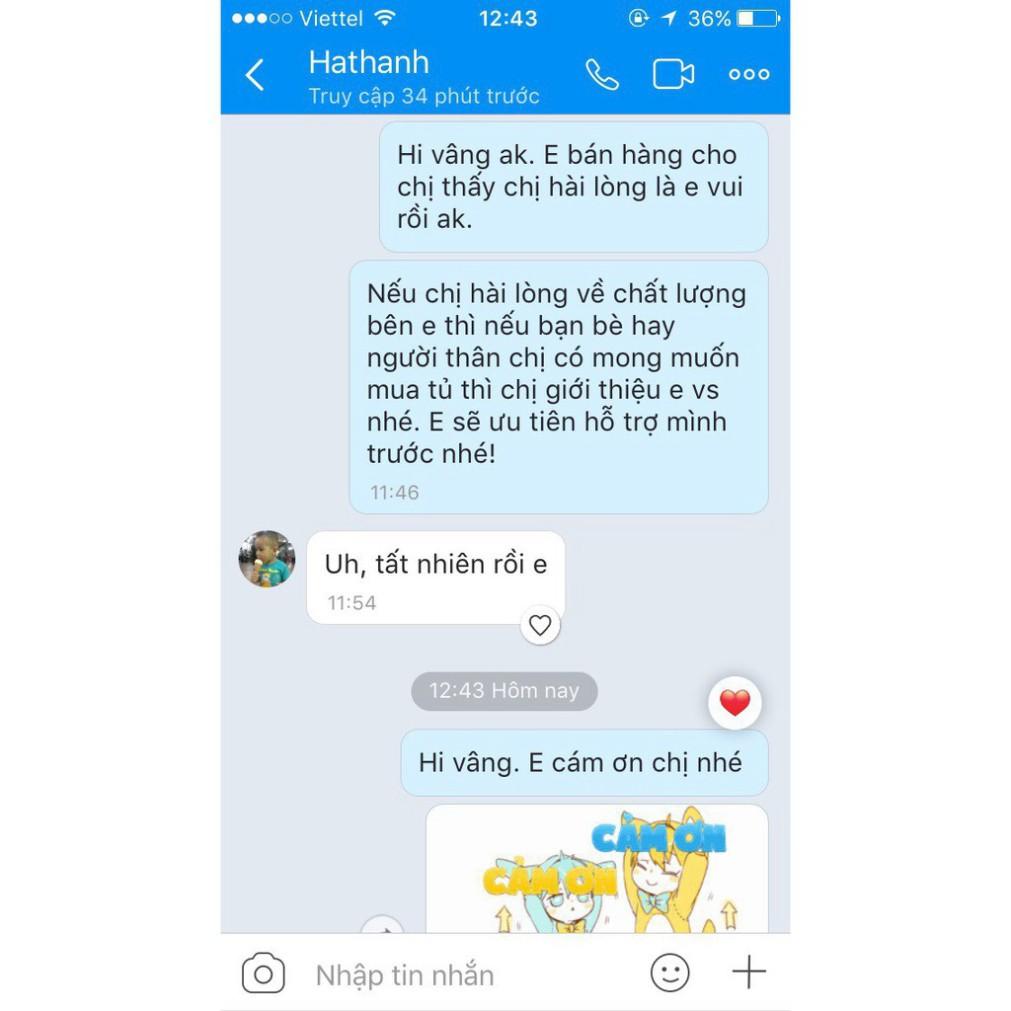Open Hathanh's profile from the chat title
The width and height of the screenshot is (1011, 1011).
(369, 63)
